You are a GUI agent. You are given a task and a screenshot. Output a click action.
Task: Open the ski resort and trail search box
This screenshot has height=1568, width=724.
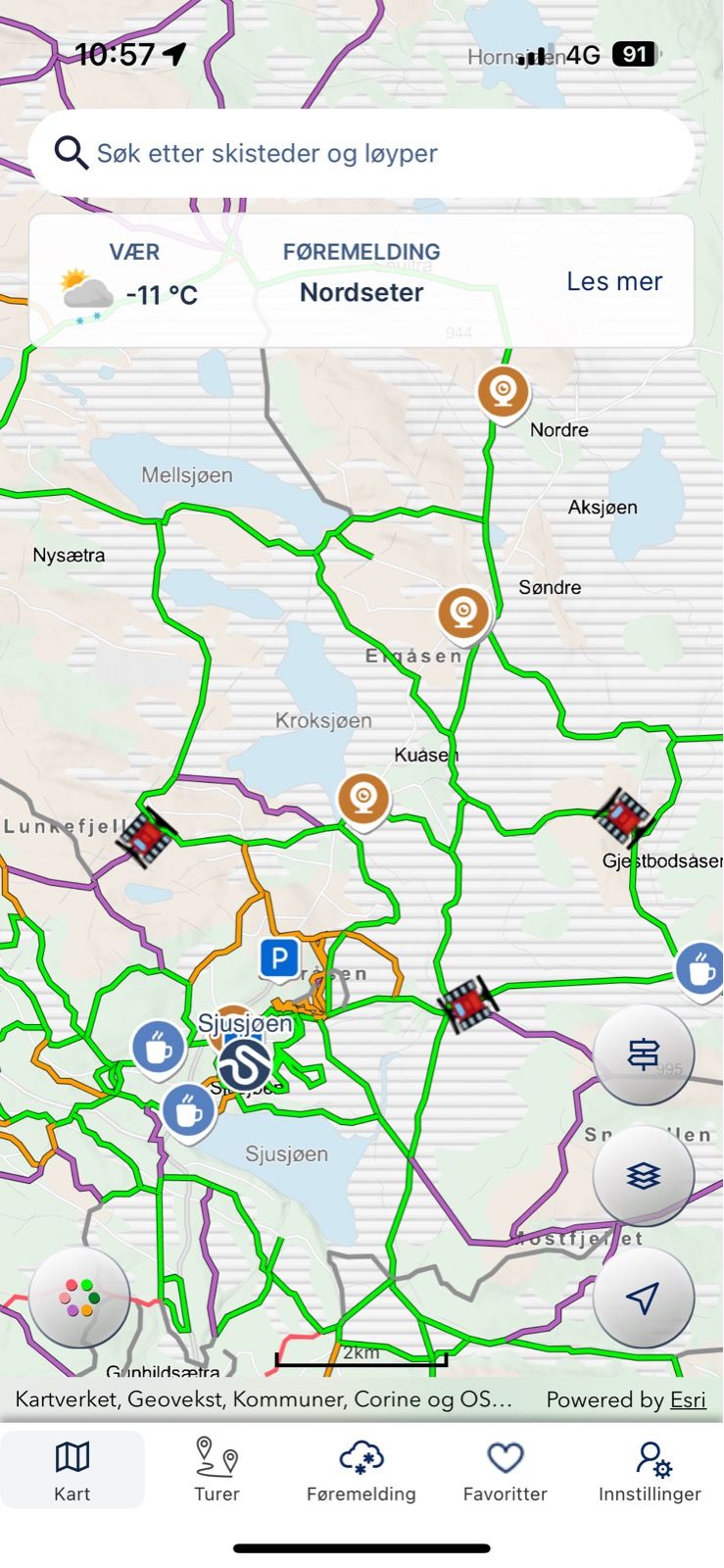[x=362, y=154]
